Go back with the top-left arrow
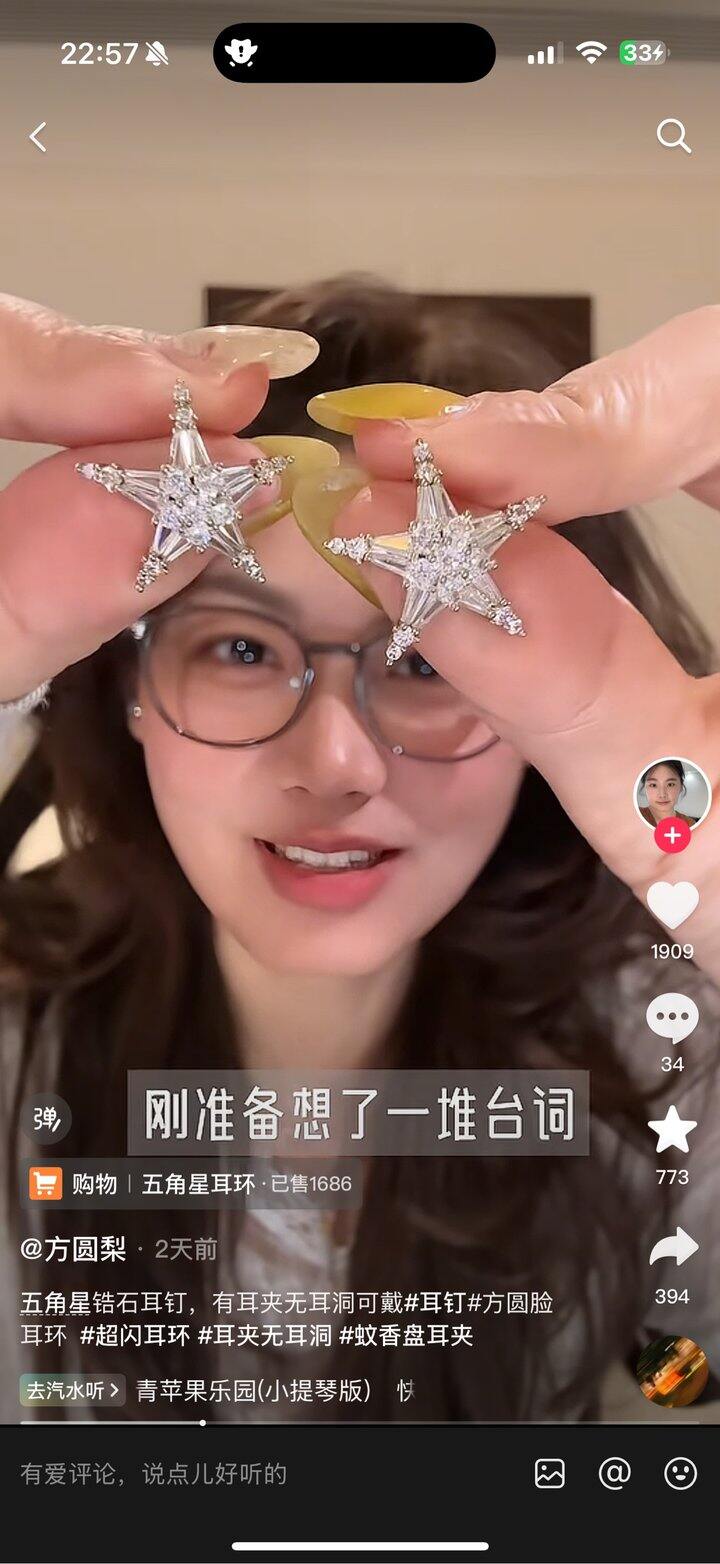This screenshot has height=1564, width=720. tap(38, 137)
